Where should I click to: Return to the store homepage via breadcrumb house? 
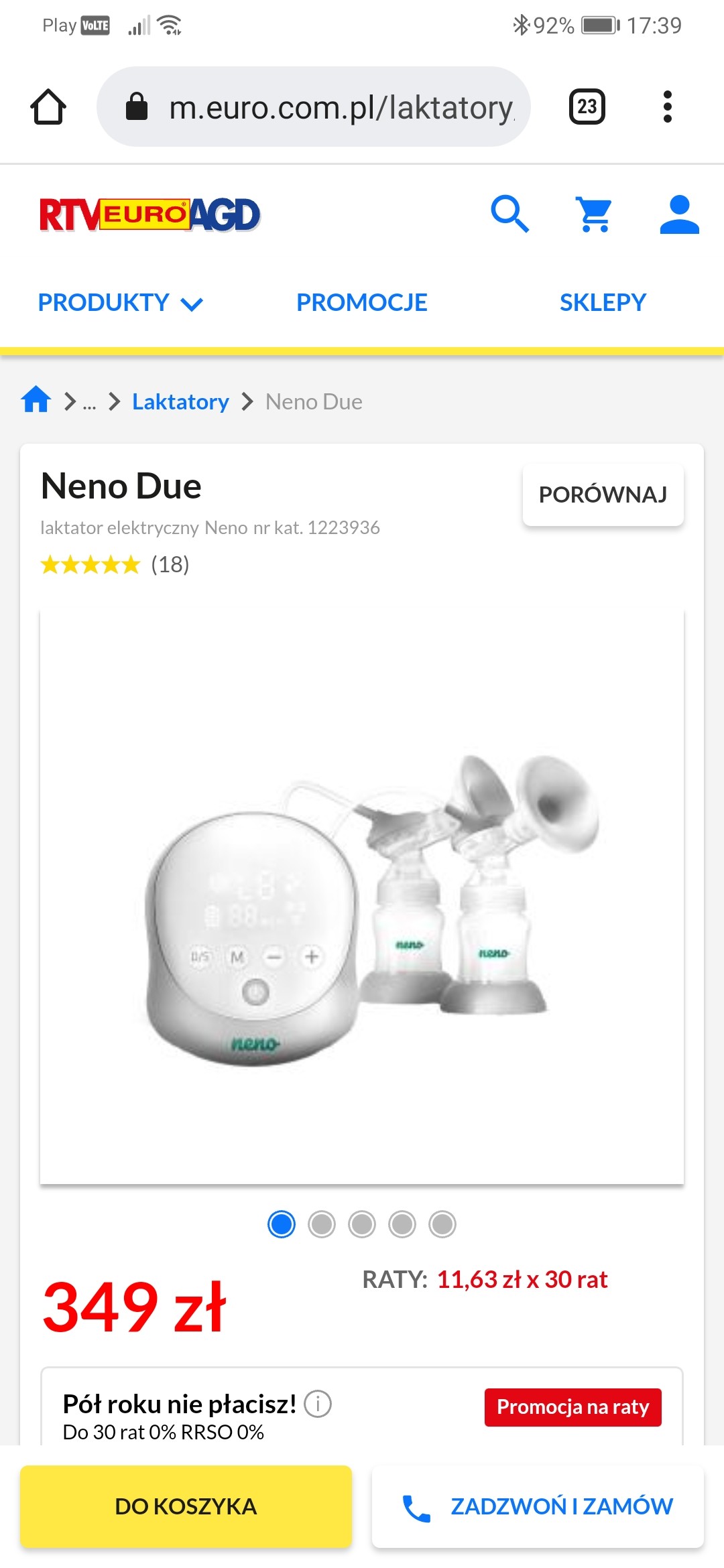click(x=36, y=401)
